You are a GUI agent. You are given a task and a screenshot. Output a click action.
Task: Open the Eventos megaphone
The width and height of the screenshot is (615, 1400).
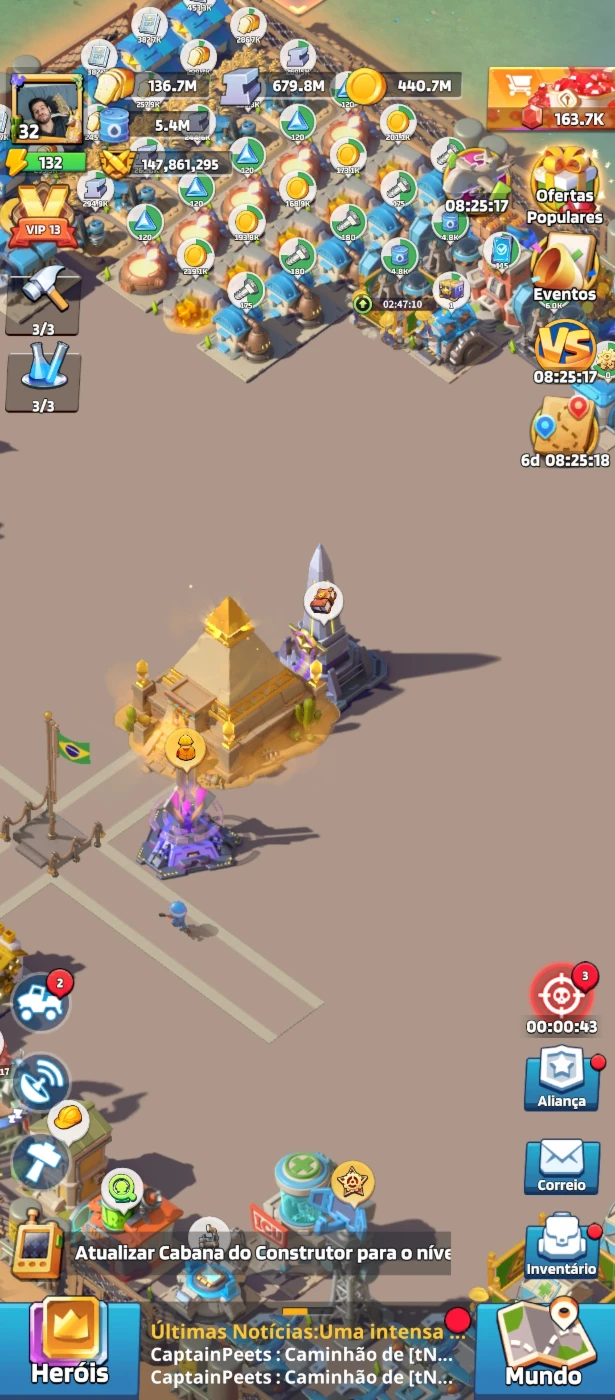565,268
